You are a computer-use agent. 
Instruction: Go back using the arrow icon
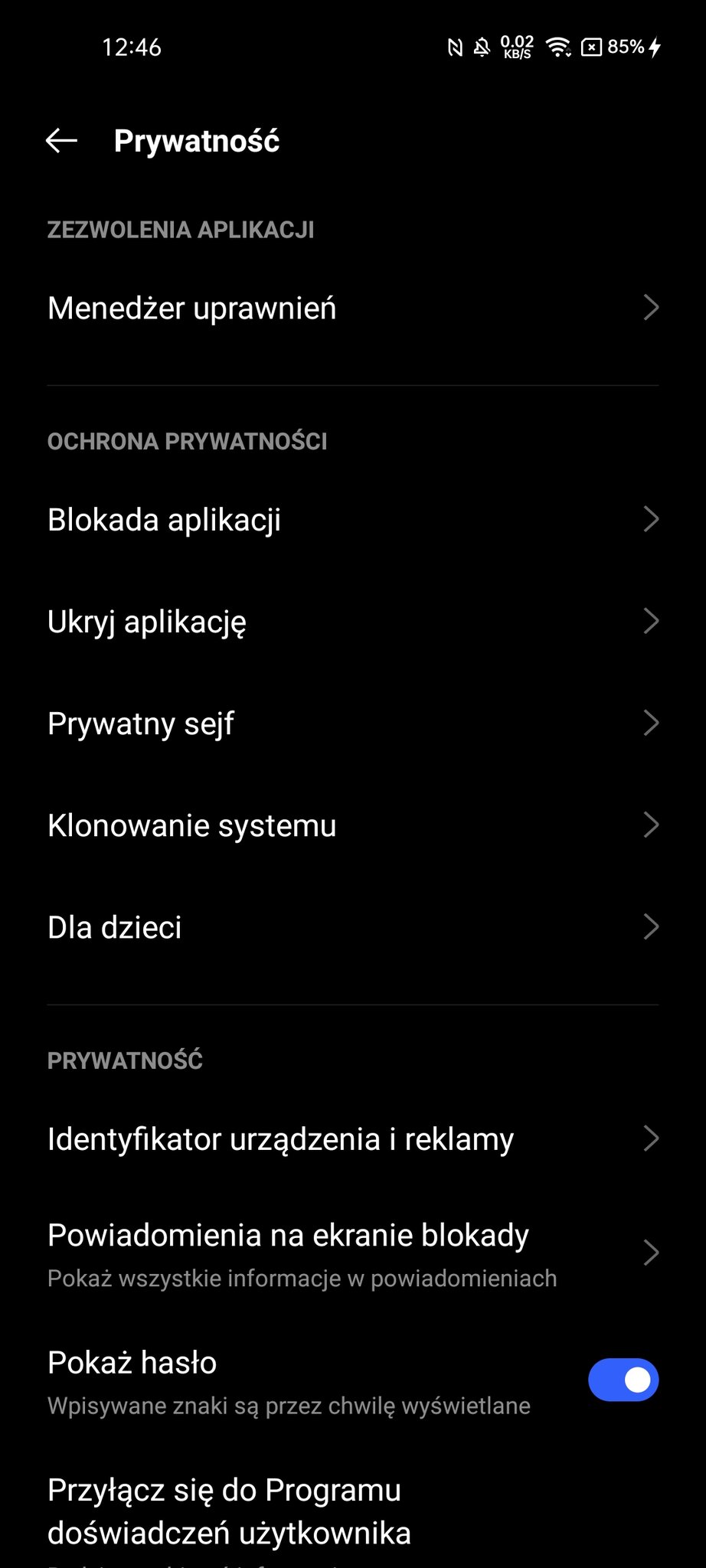click(x=61, y=140)
